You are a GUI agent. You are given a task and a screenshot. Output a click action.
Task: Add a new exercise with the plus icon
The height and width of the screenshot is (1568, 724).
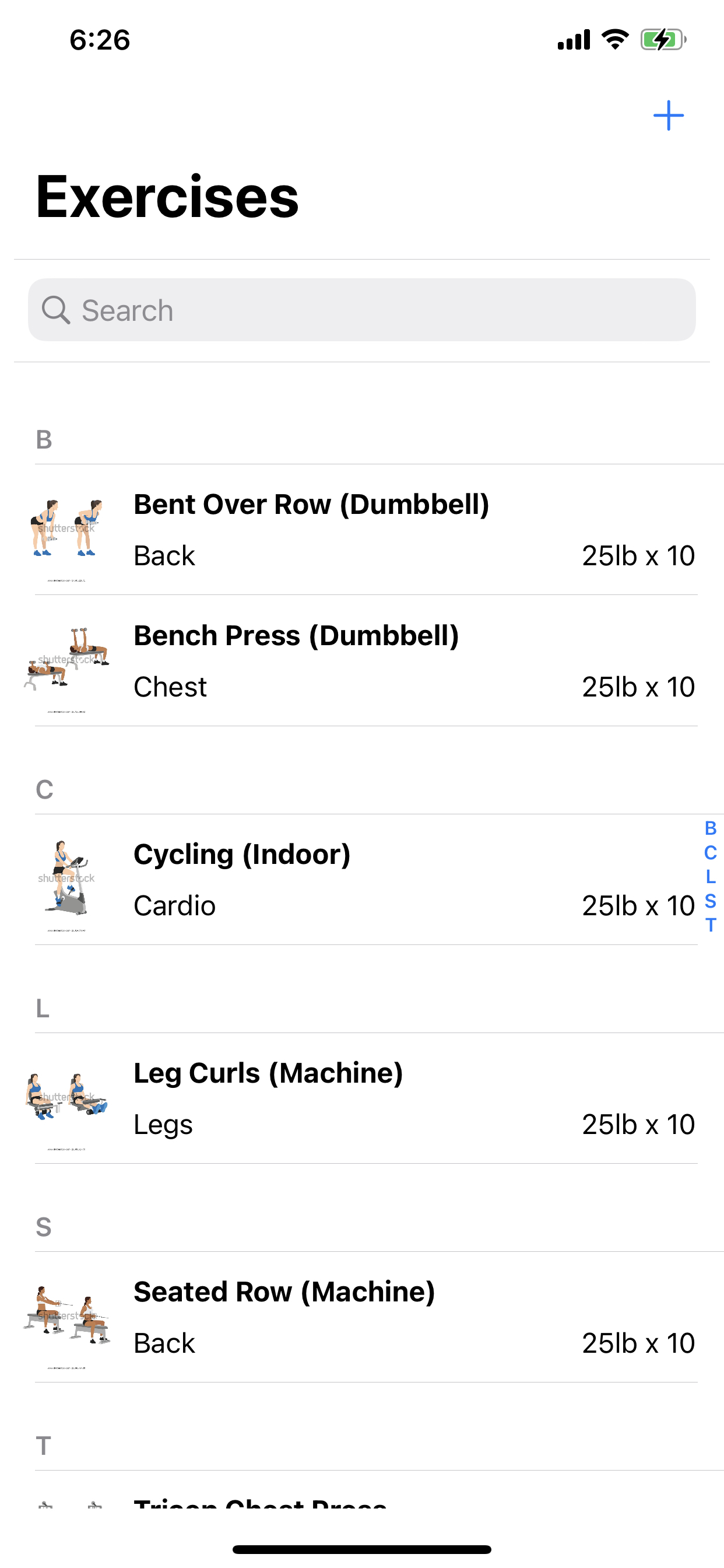668,116
